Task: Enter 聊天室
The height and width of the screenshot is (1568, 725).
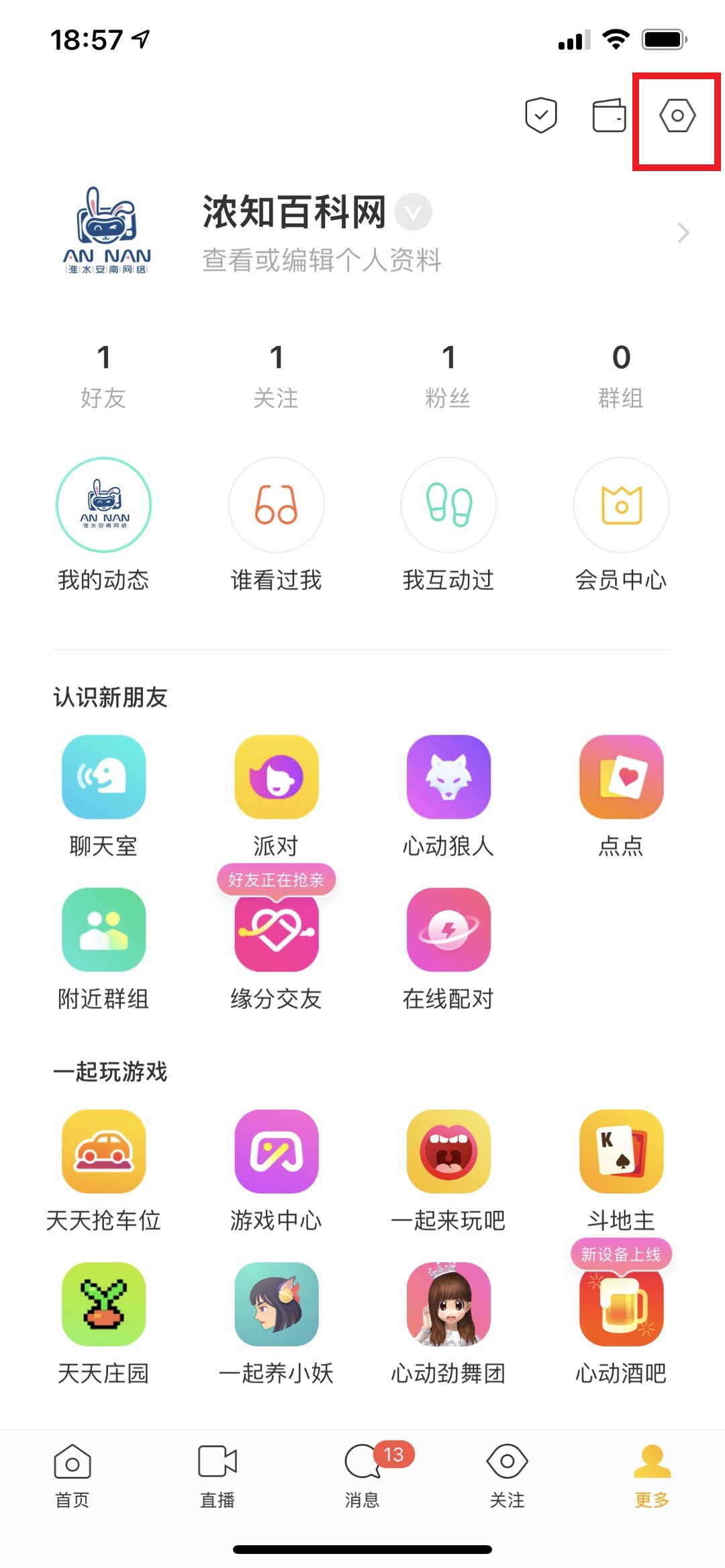Action: (103, 796)
